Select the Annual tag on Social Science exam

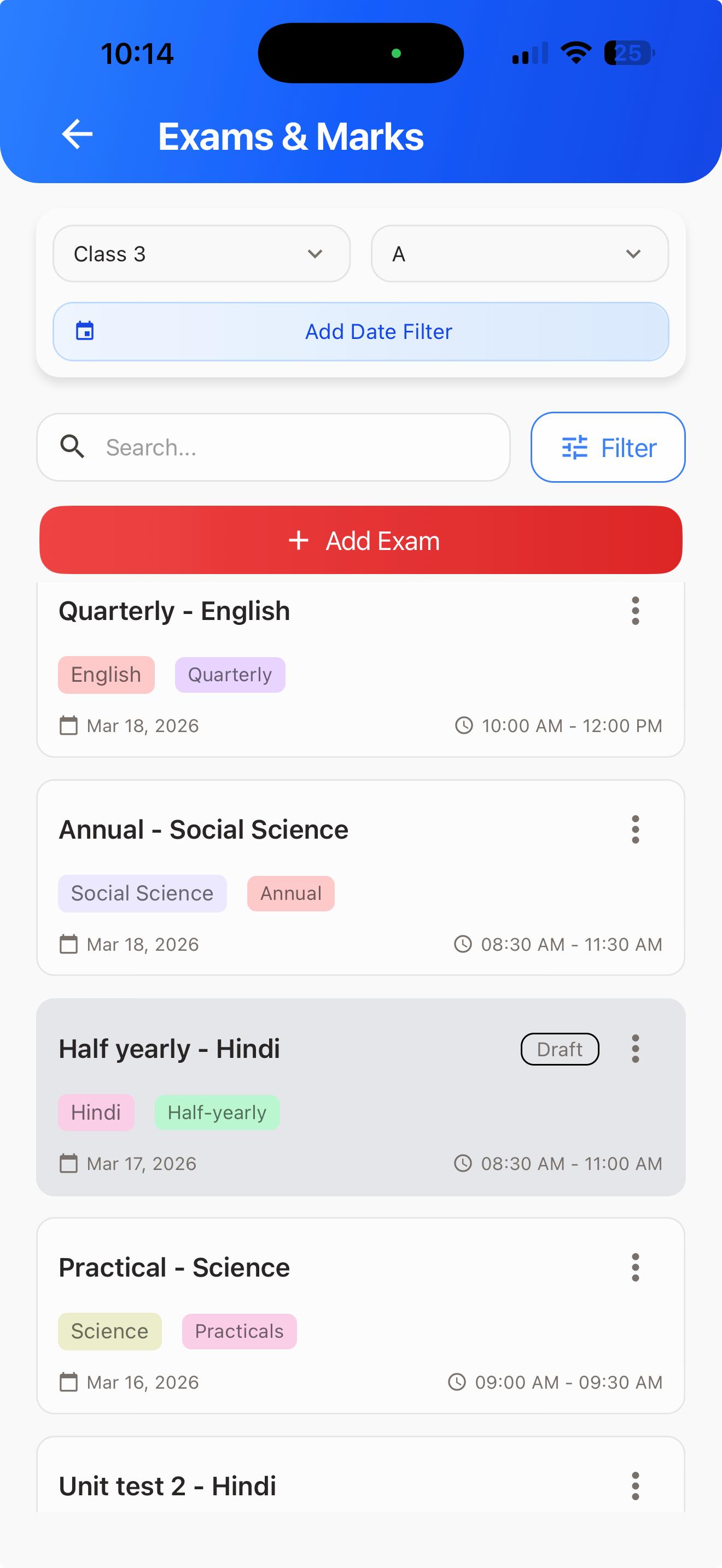[x=290, y=893]
